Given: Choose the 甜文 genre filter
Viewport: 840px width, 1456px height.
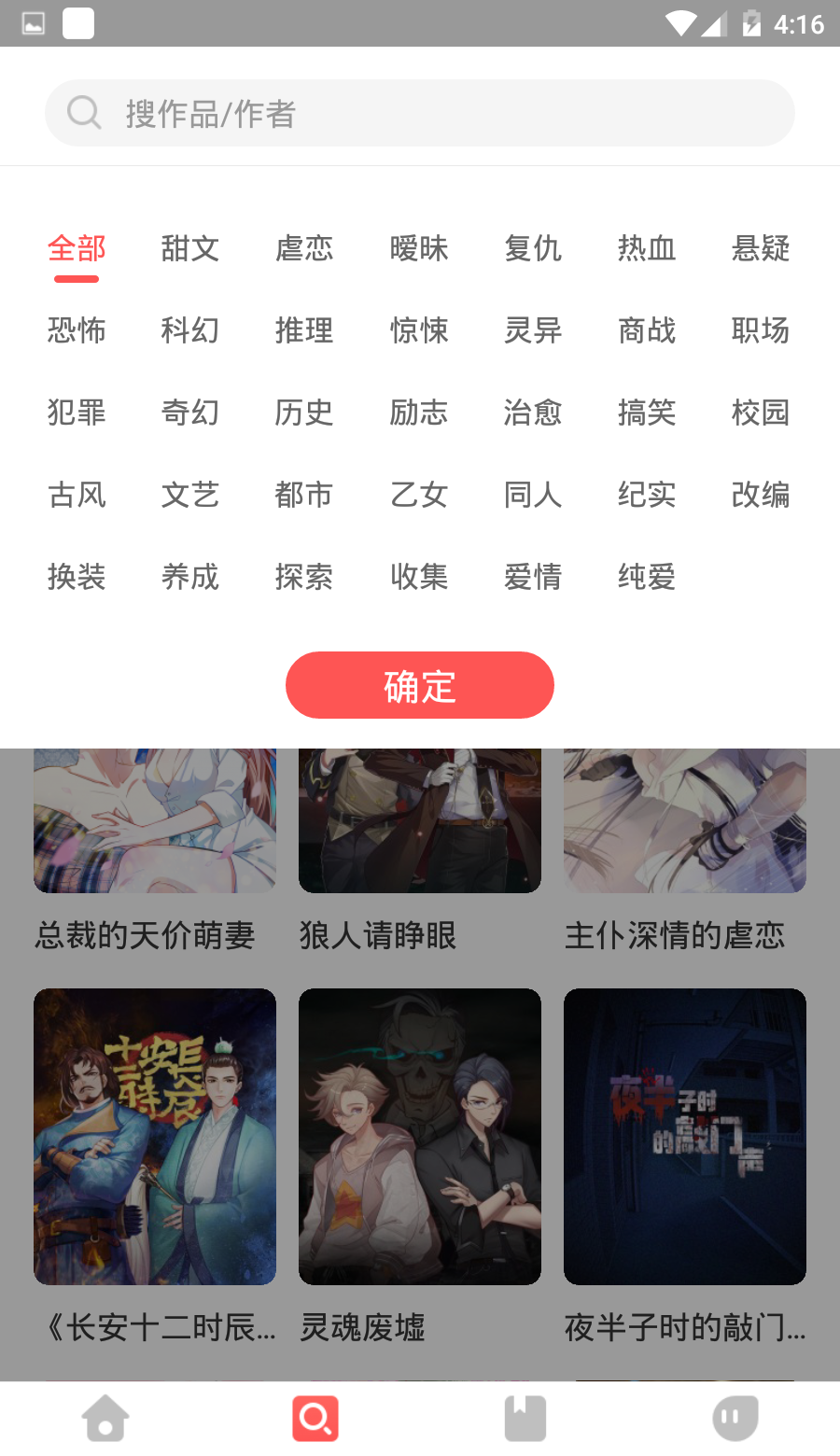Looking at the screenshot, I should 190,249.
